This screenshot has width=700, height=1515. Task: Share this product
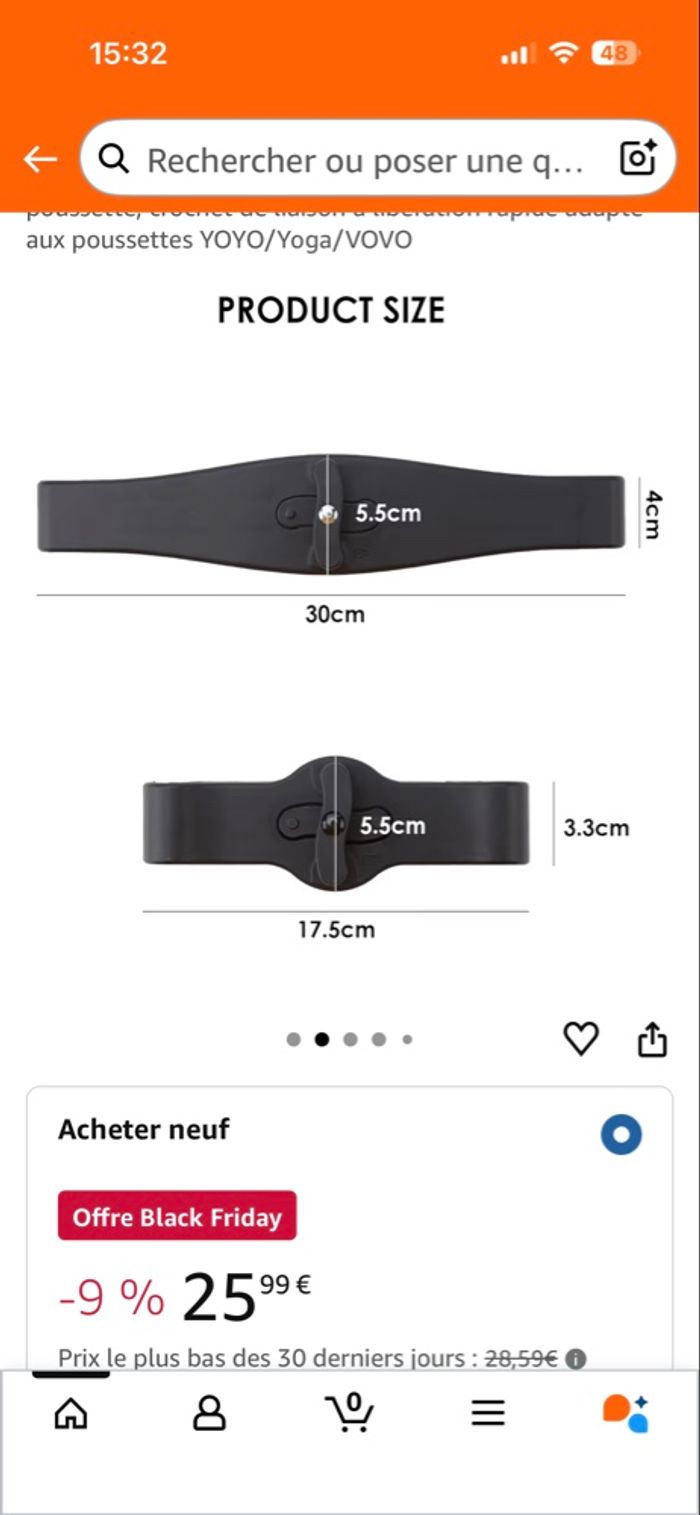point(652,1039)
